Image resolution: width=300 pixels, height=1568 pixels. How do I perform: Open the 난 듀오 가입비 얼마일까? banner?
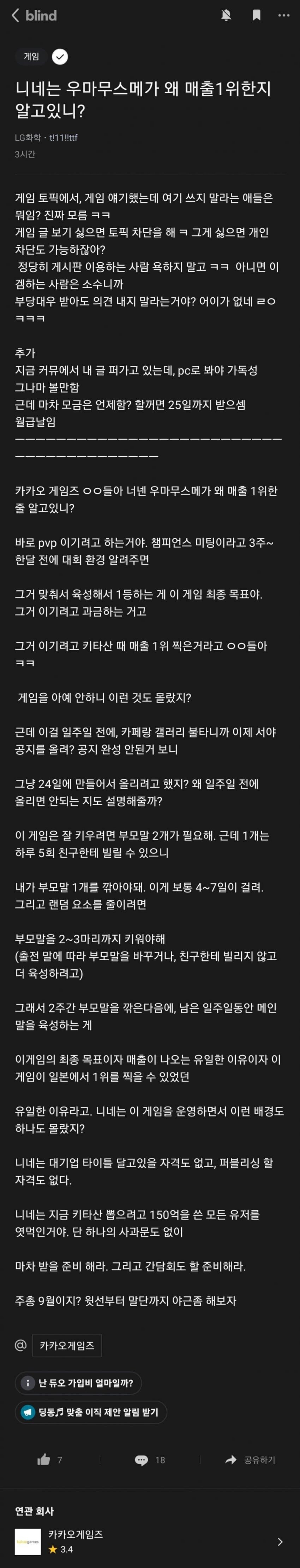[x=78, y=1383]
